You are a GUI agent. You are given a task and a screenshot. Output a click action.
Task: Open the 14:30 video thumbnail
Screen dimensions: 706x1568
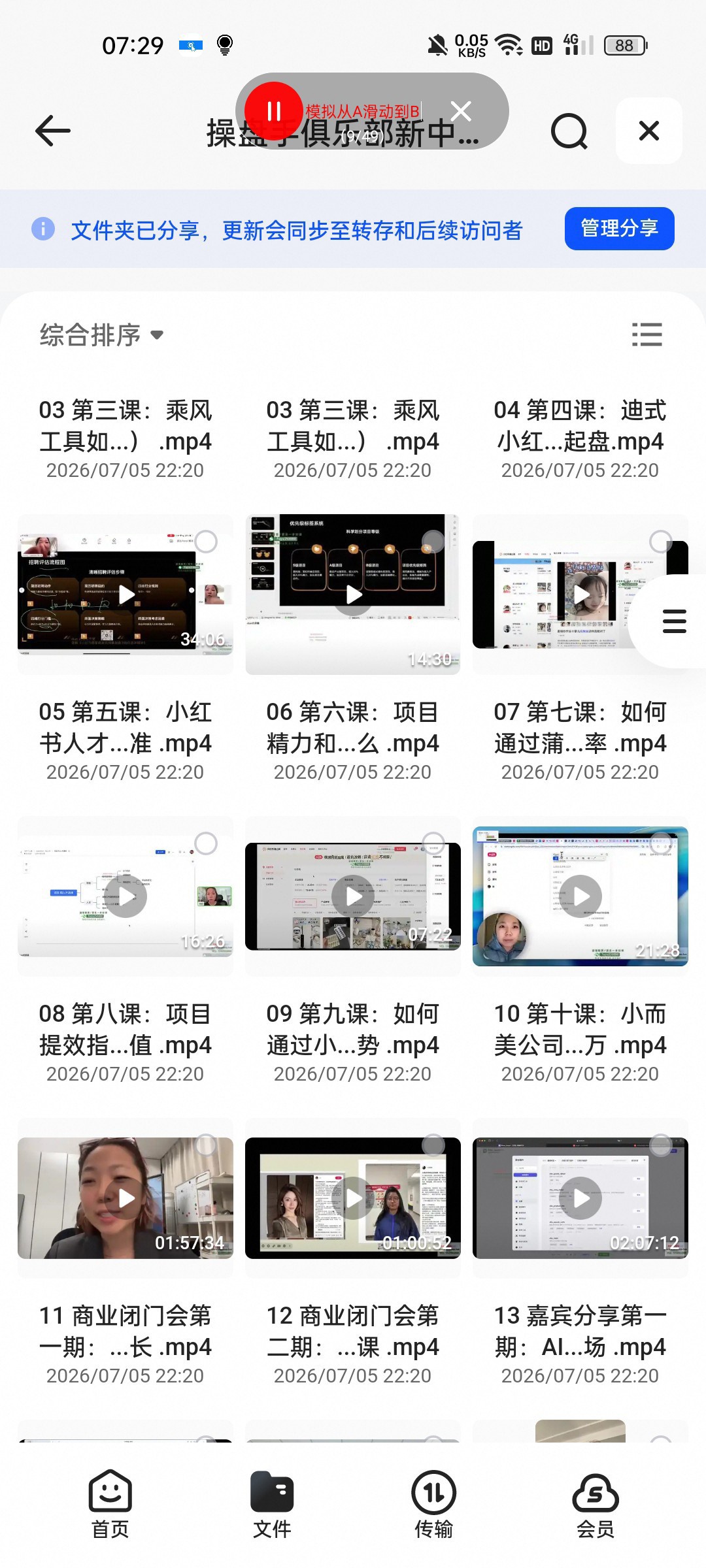pyautogui.click(x=353, y=594)
